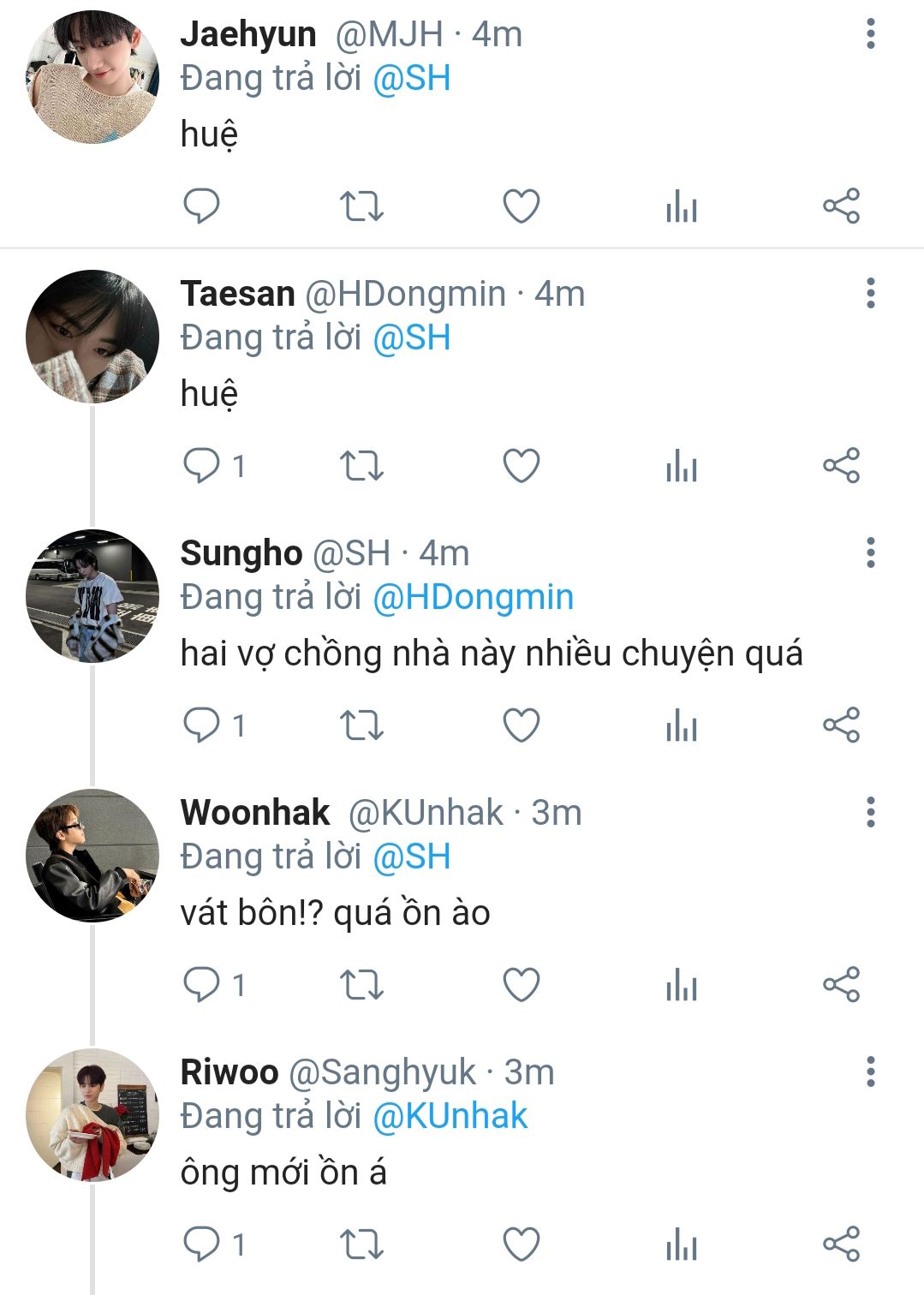This screenshot has width=924, height=1295.
Task: Share Taesan's reply
Action: pos(841,466)
